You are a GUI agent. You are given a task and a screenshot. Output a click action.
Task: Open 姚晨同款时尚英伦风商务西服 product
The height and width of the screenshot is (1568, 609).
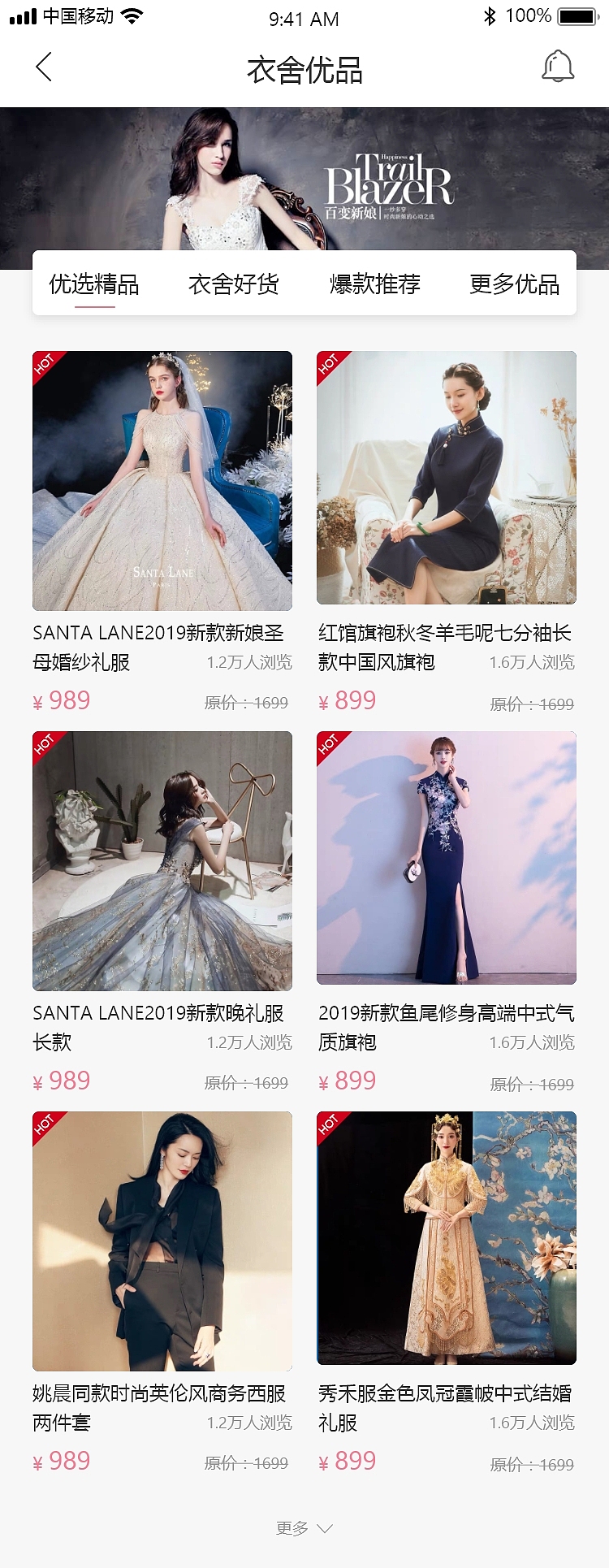coord(162,1241)
